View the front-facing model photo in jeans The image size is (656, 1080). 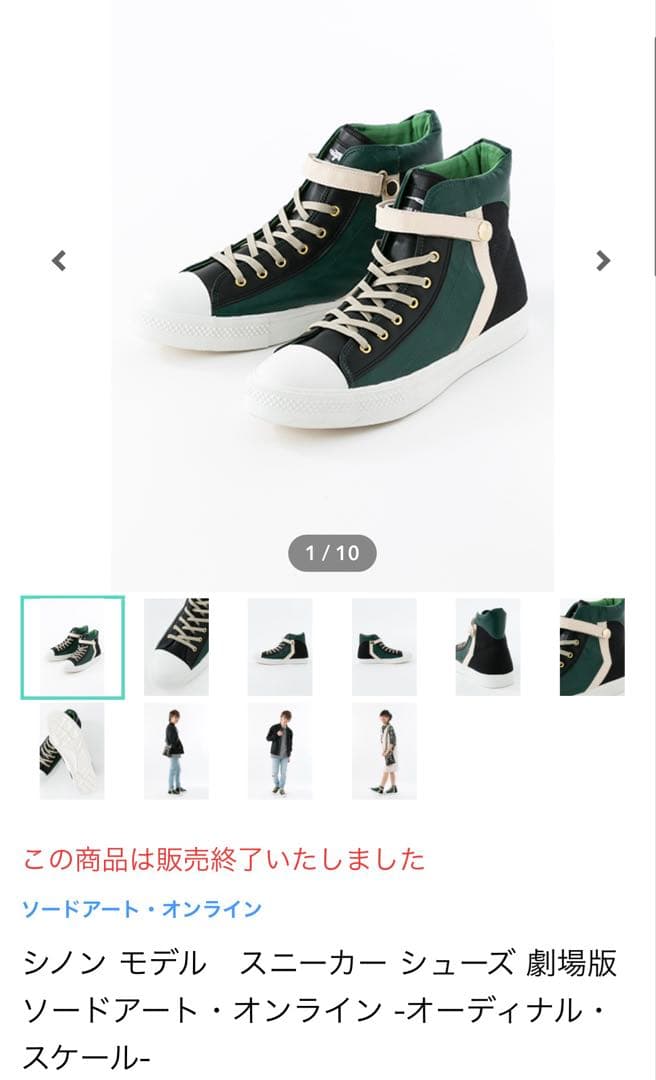[x=280, y=751]
